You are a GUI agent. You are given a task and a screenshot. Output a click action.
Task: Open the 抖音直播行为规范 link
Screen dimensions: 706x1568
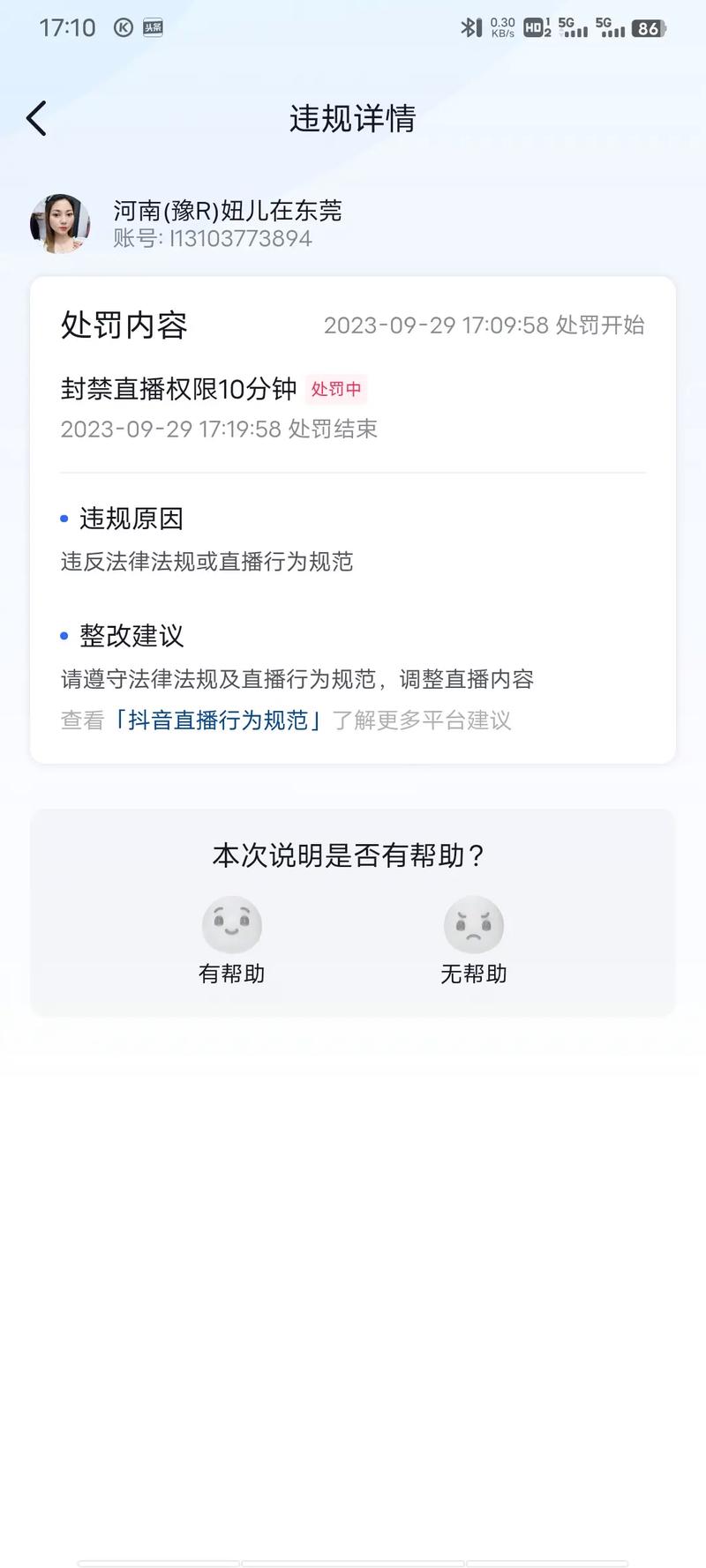(x=218, y=721)
